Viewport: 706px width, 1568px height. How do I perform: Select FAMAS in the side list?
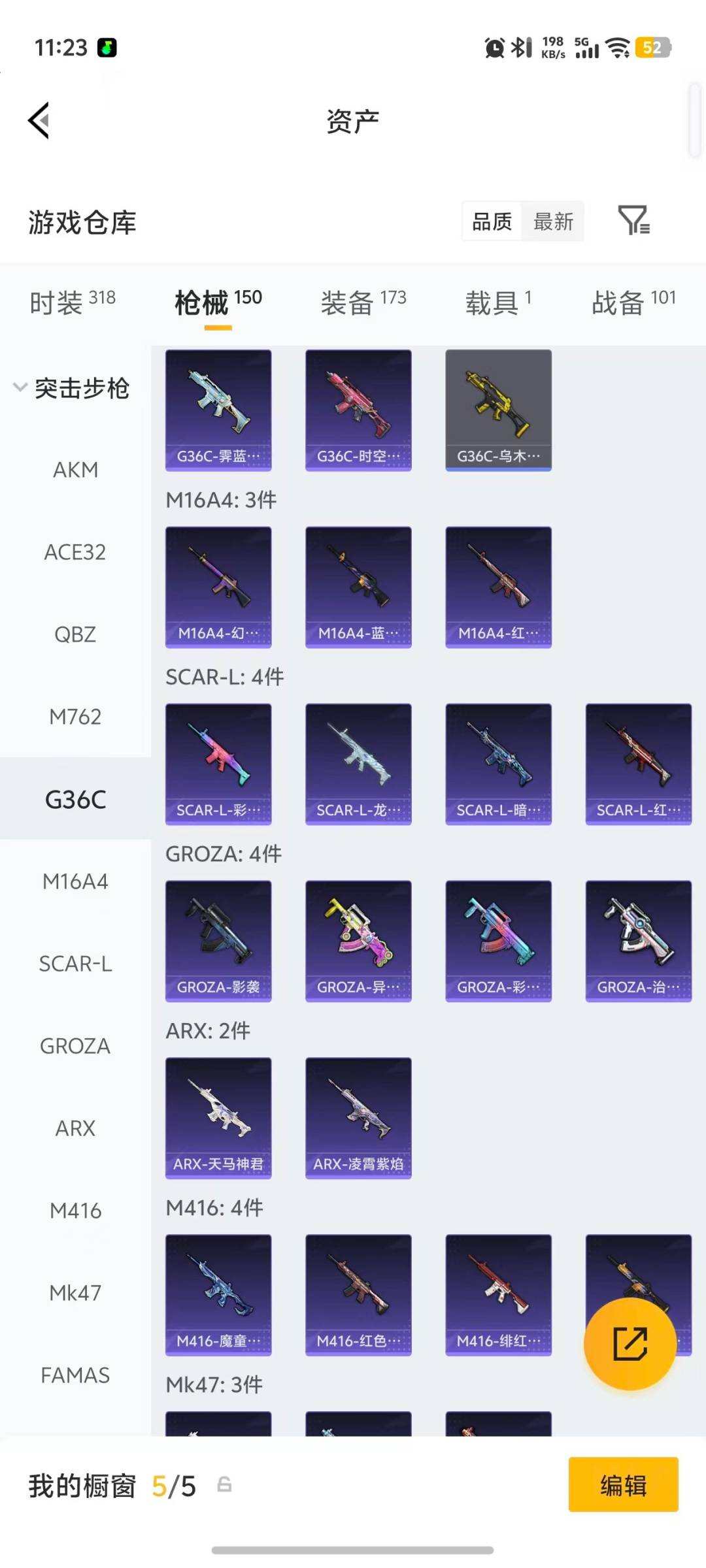(75, 1375)
